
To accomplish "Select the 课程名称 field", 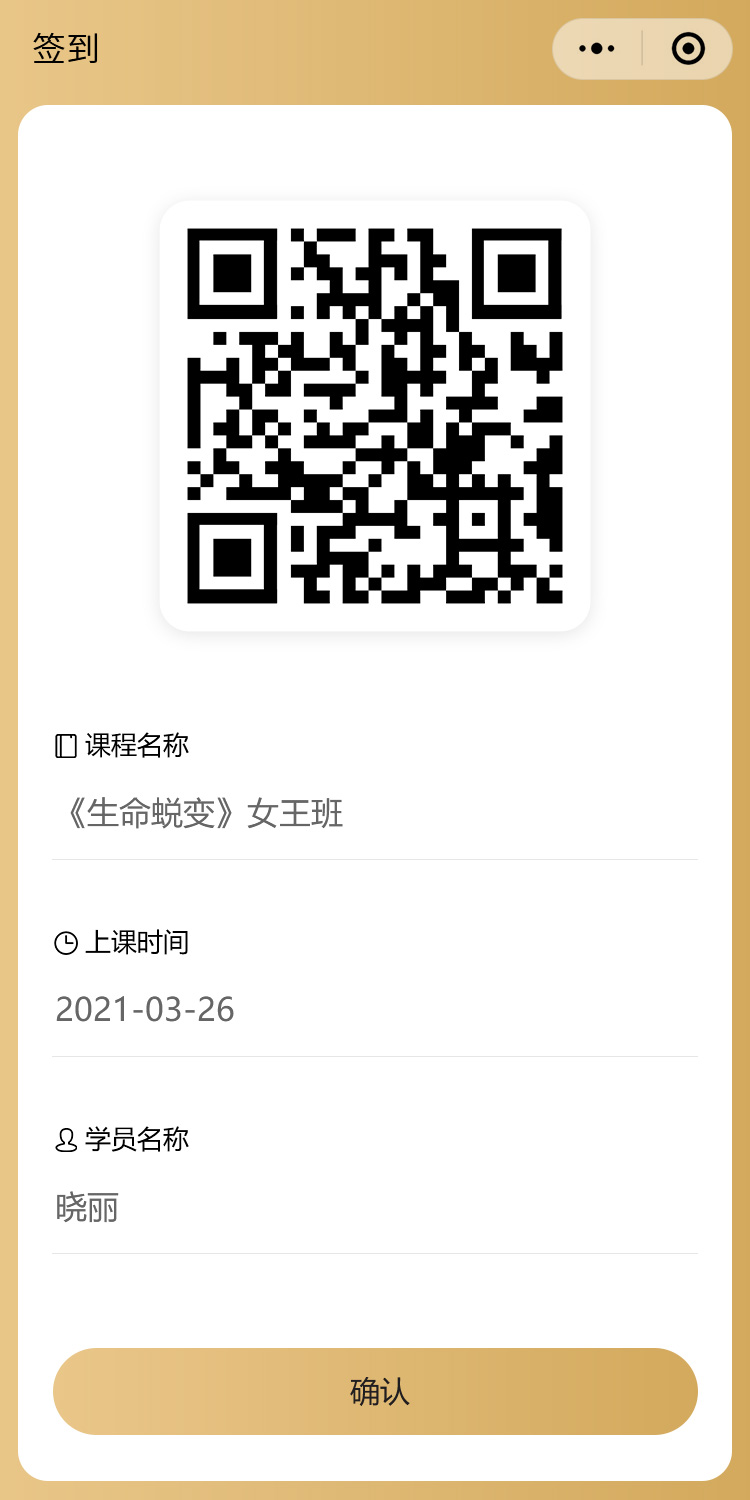I will 375,814.
